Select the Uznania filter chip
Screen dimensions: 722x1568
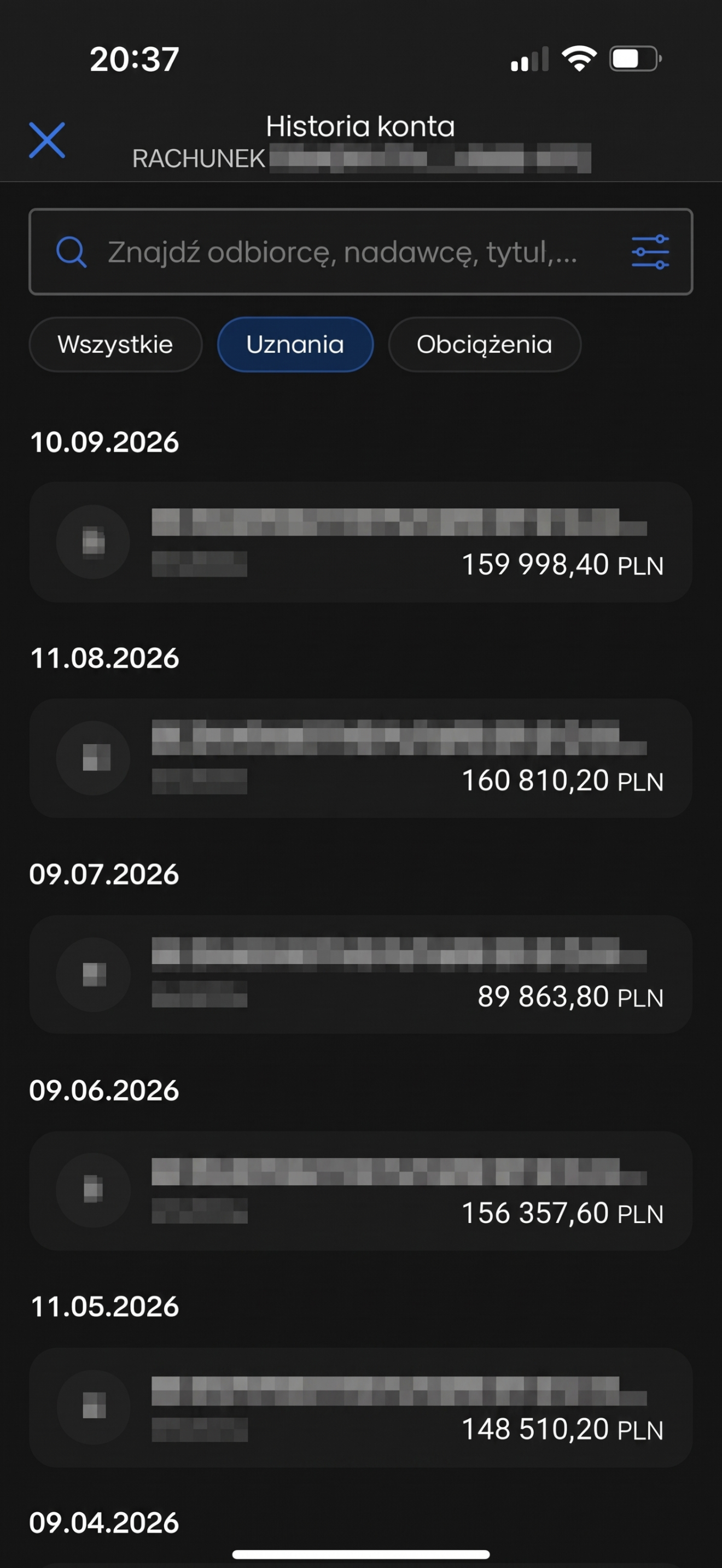tap(295, 344)
